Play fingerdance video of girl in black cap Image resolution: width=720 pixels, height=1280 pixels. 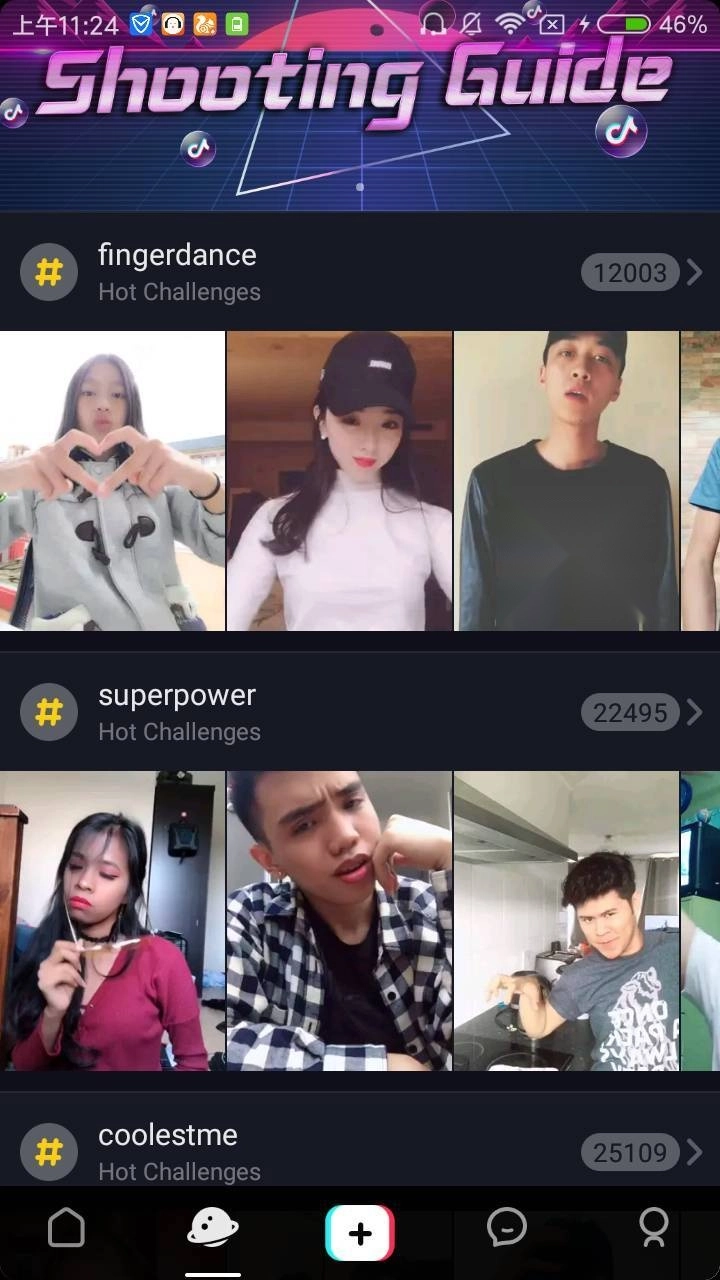[x=339, y=480]
